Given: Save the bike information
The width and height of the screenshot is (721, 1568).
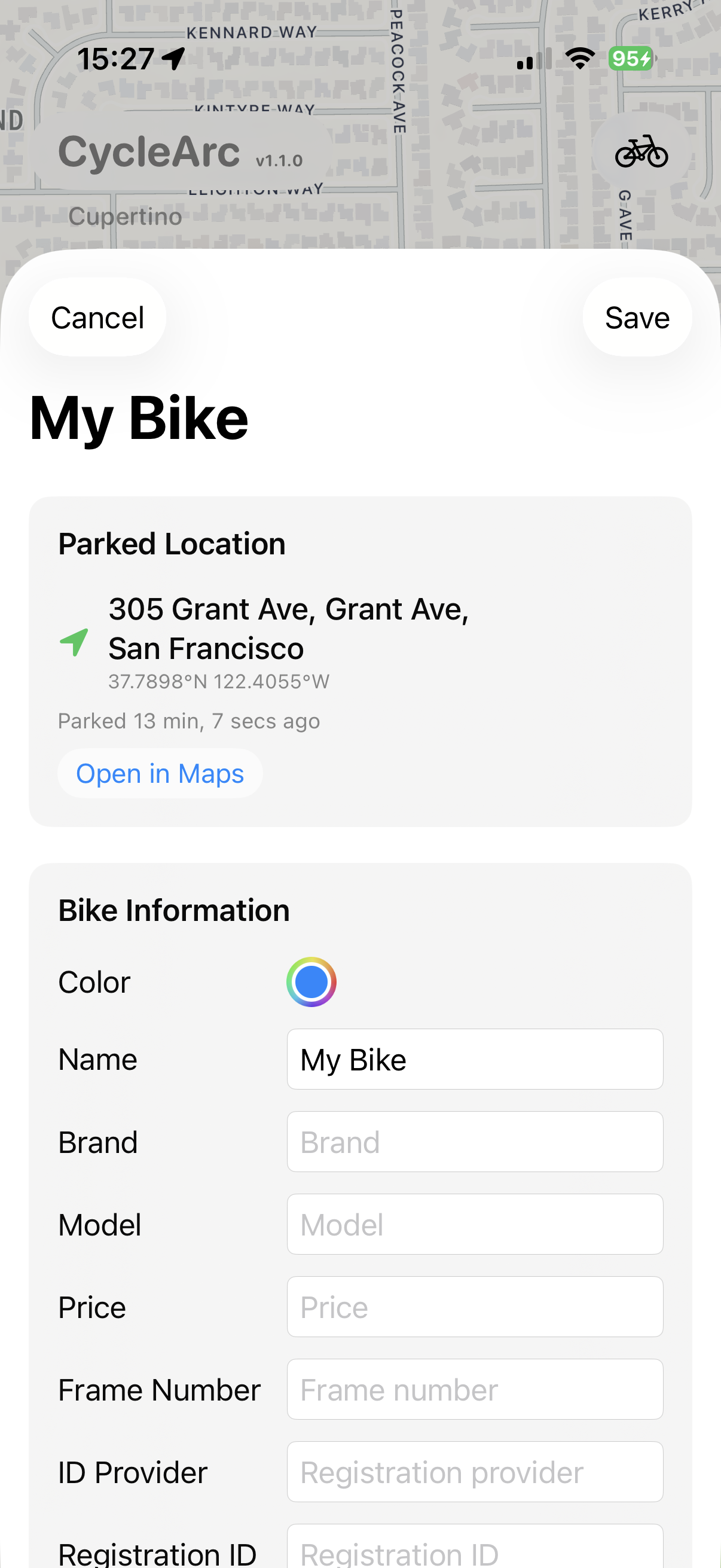Looking at the screenshot, I should [637, 317].
